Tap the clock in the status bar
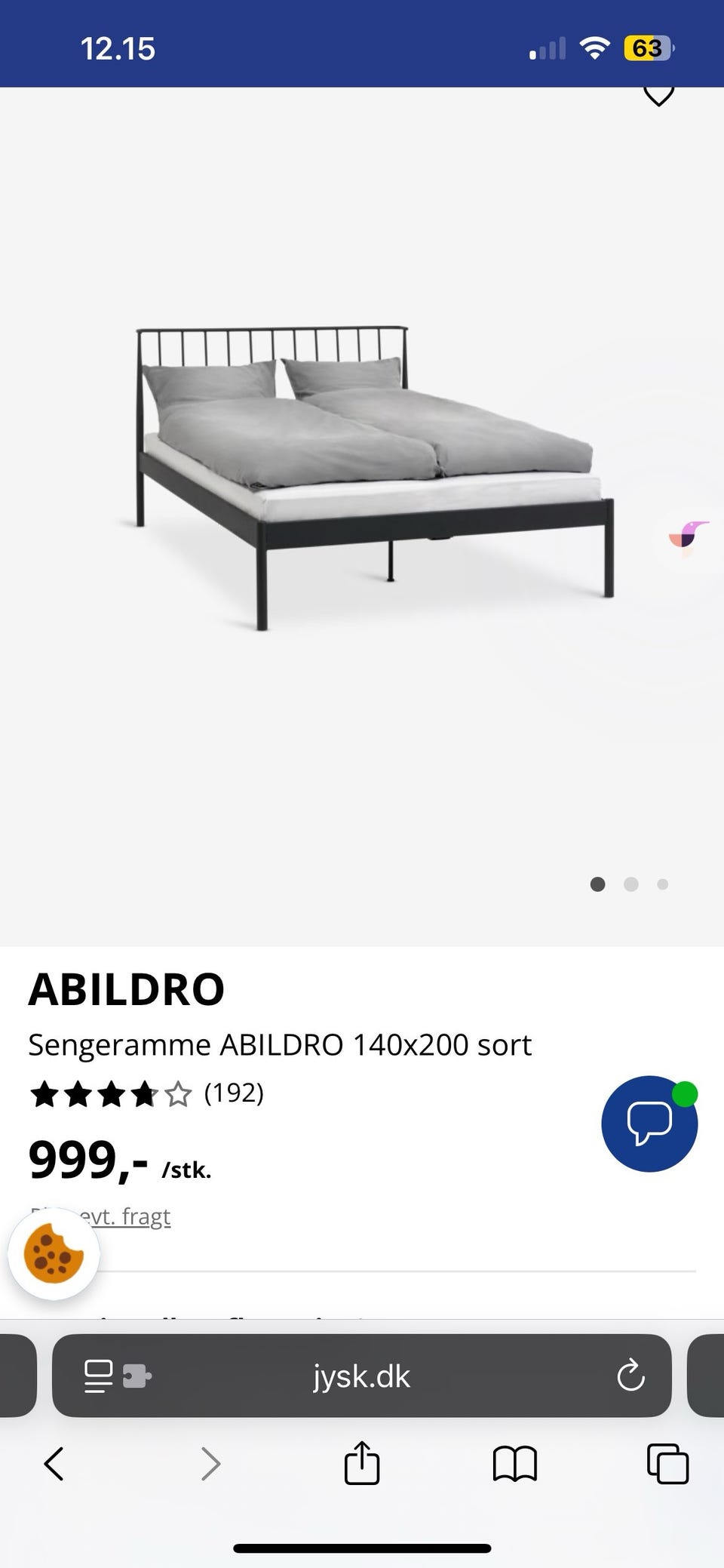Image resolution: width=724 pixels, height=1568 pixels. (119, 48)
